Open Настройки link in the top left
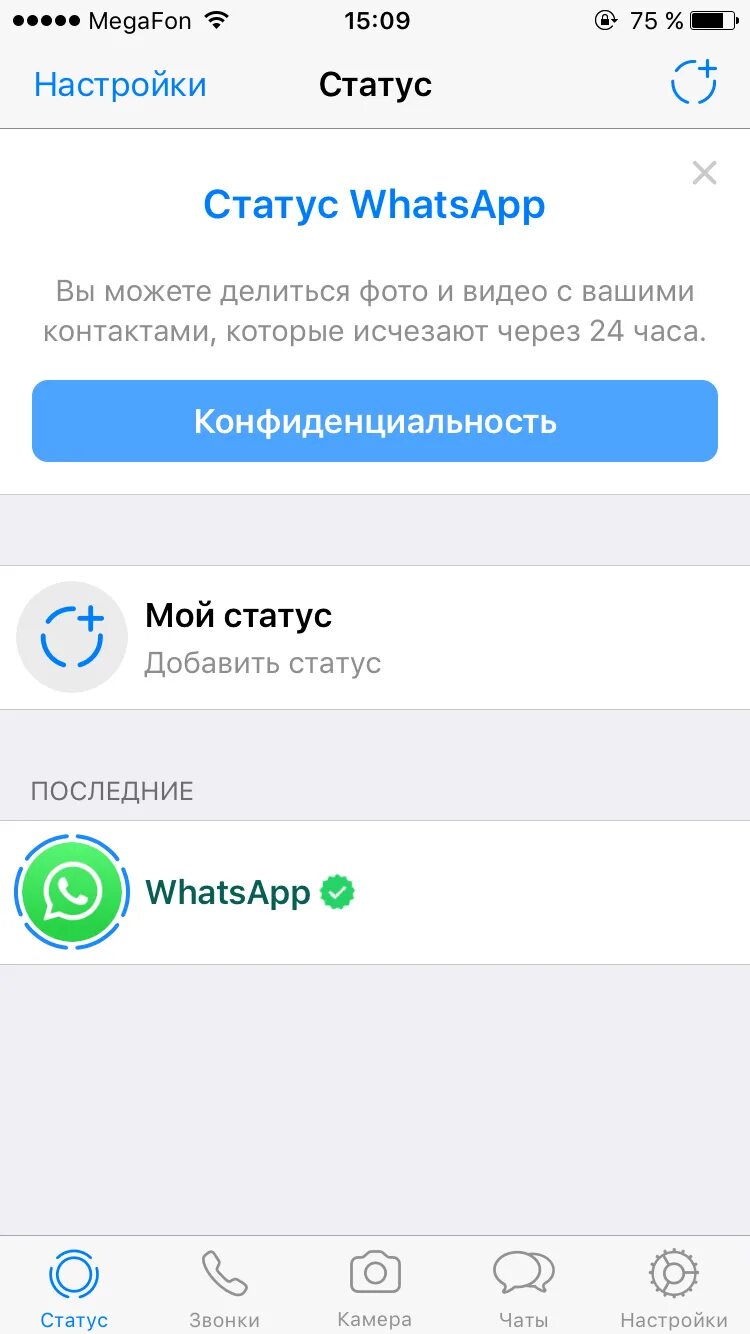The width and height of the screenshot is (750, 1334). 120,84
